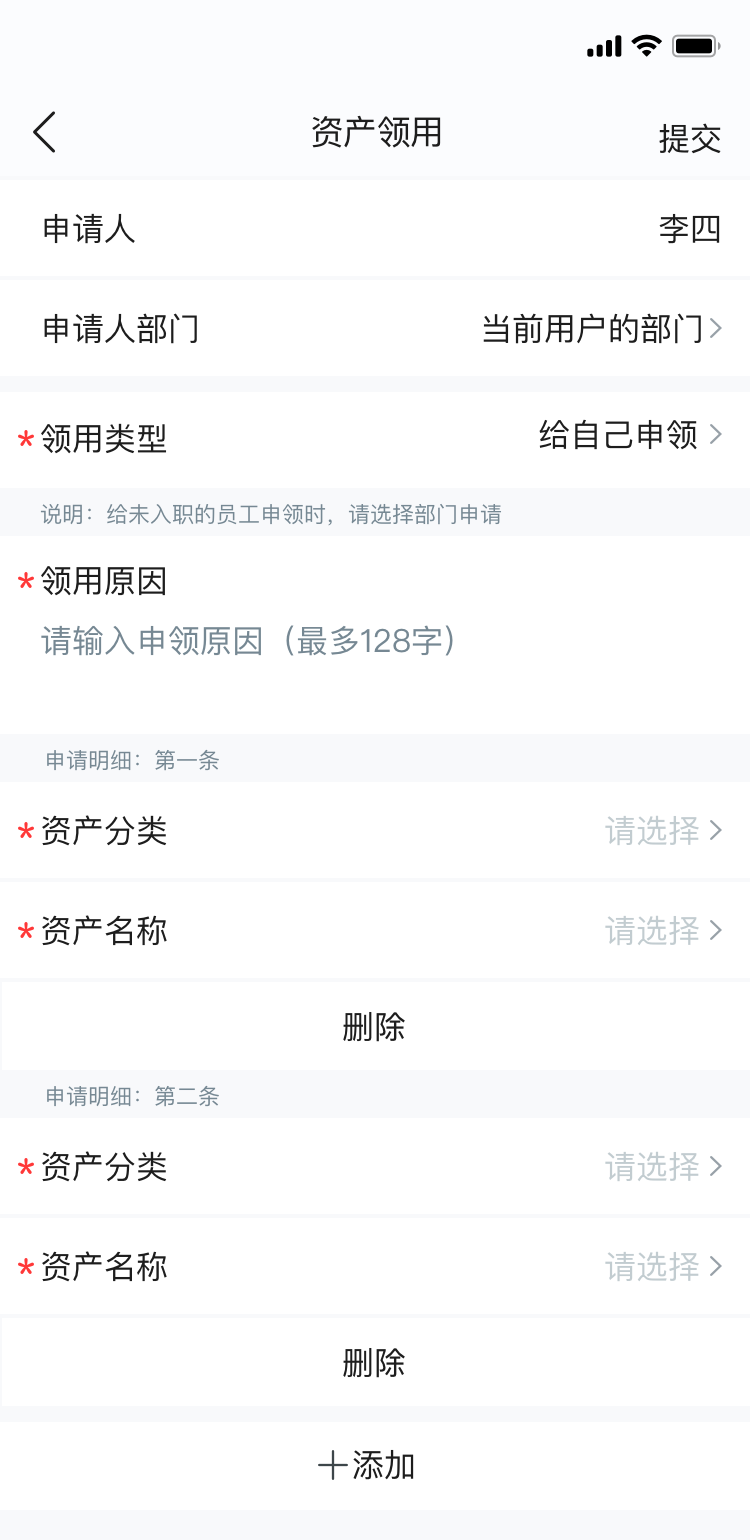
Task: Go back using the top-left arrow
Action: tap(44, 132)
